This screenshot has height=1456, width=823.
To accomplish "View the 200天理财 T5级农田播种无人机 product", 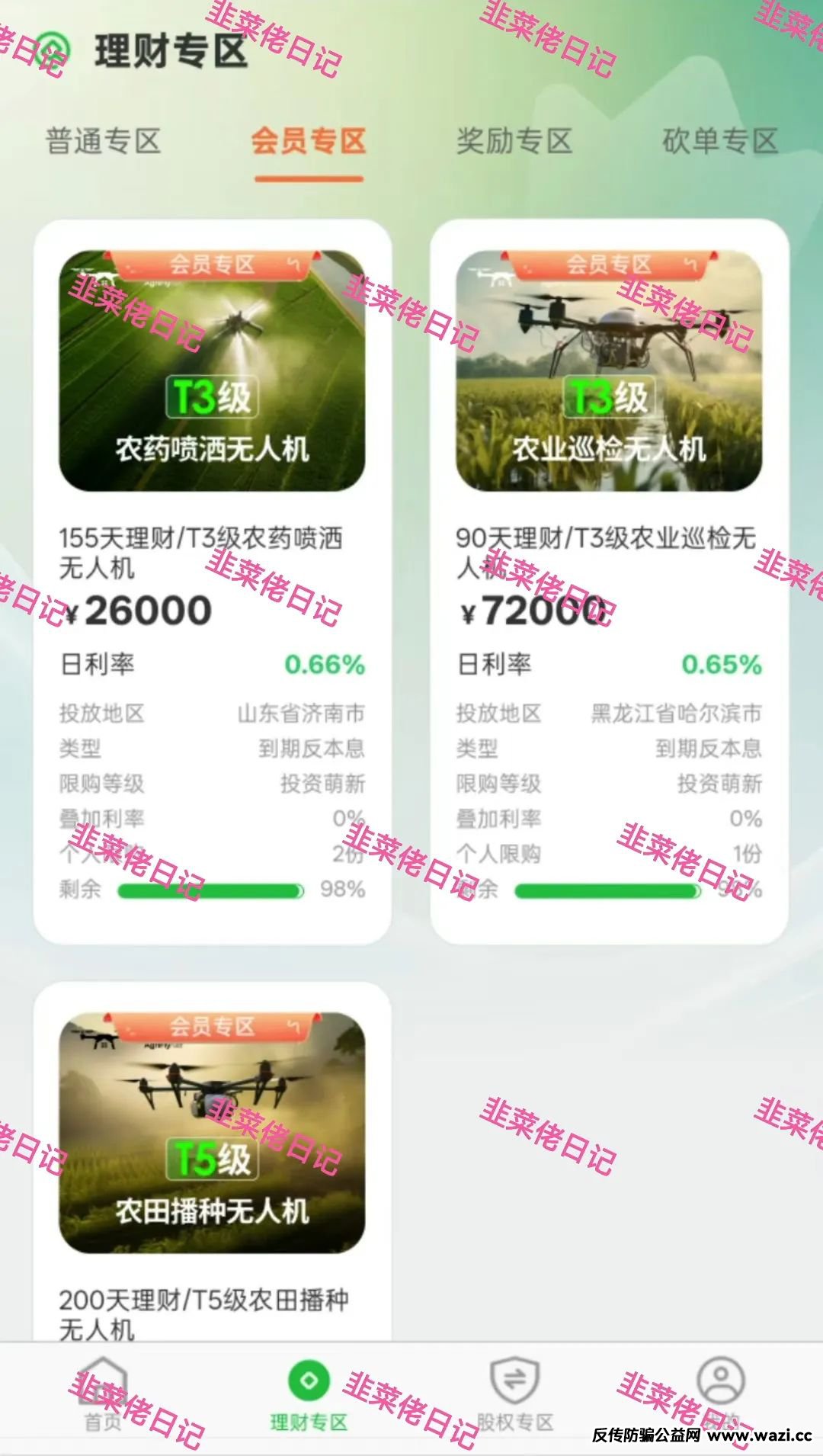I will coord(212,1159).
